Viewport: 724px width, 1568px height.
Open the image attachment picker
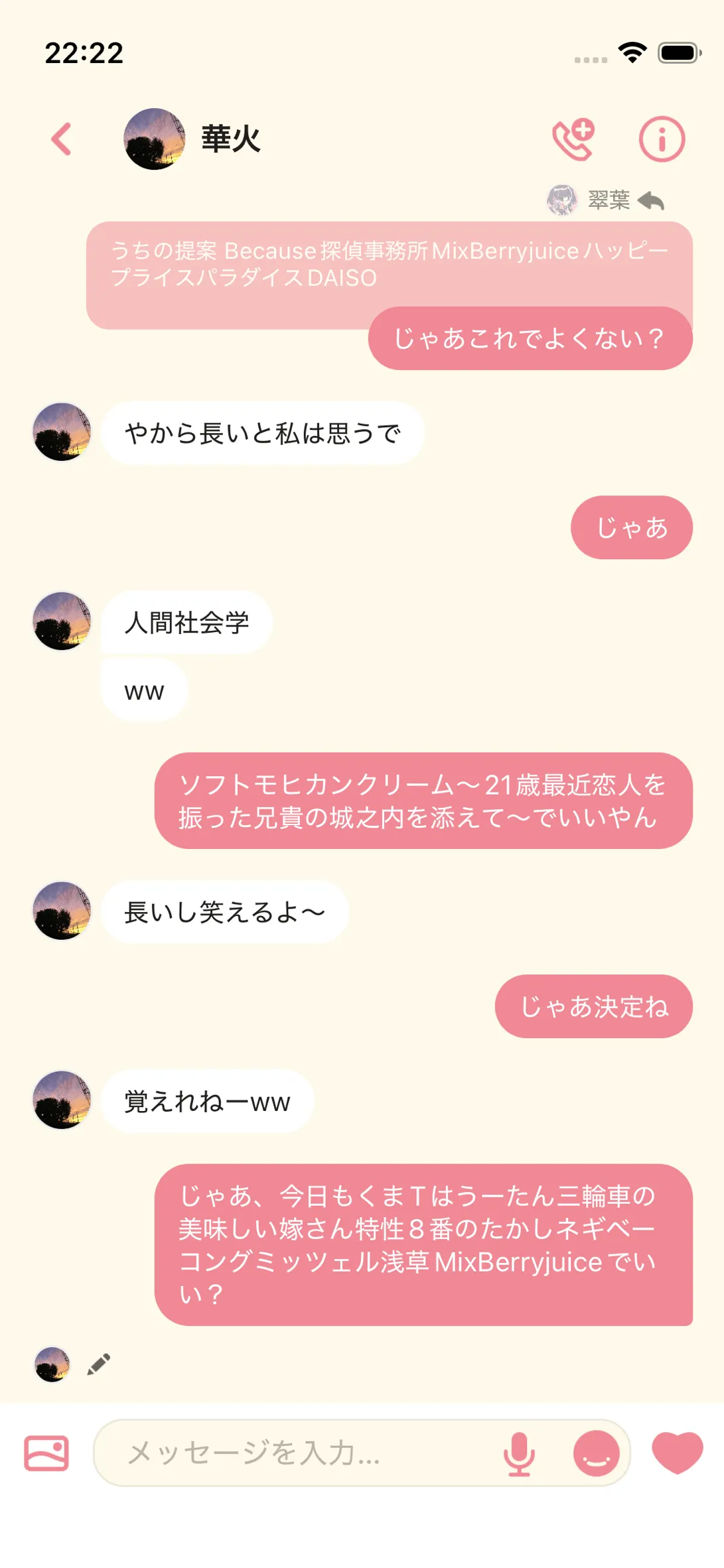point(46,1453)
